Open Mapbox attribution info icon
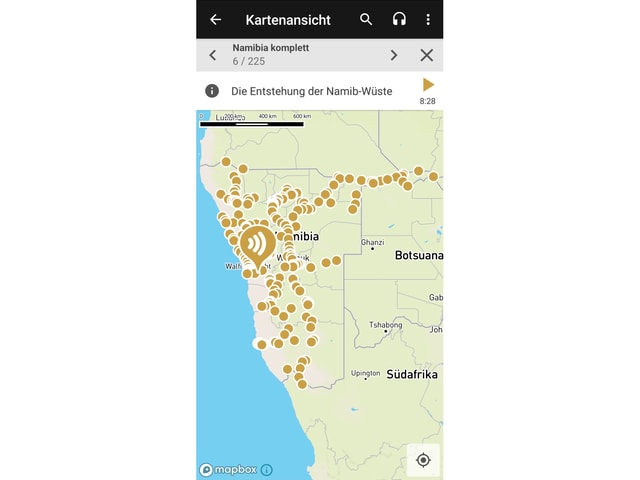Image resolution: width=640 pixels, height=480 pixels. (x=266, y=469)
